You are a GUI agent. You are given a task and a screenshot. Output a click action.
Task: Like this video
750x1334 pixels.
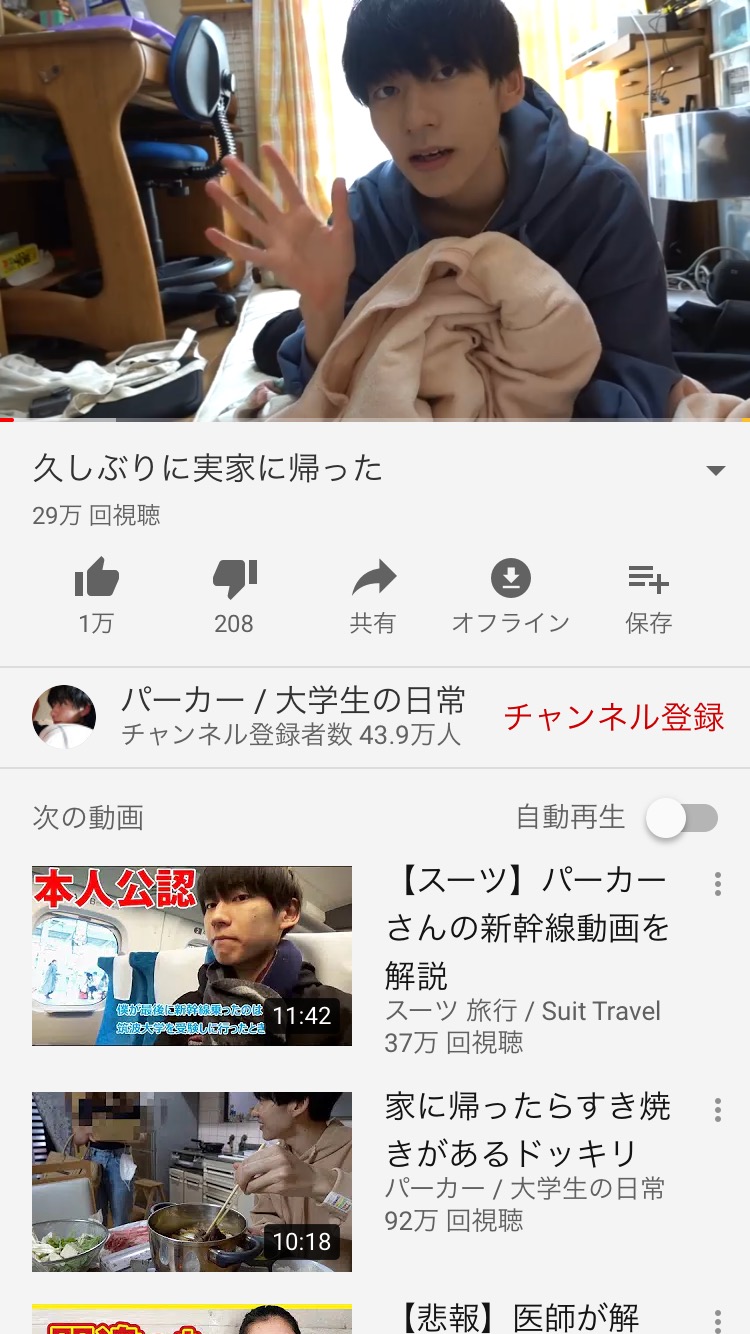[96, 597]
